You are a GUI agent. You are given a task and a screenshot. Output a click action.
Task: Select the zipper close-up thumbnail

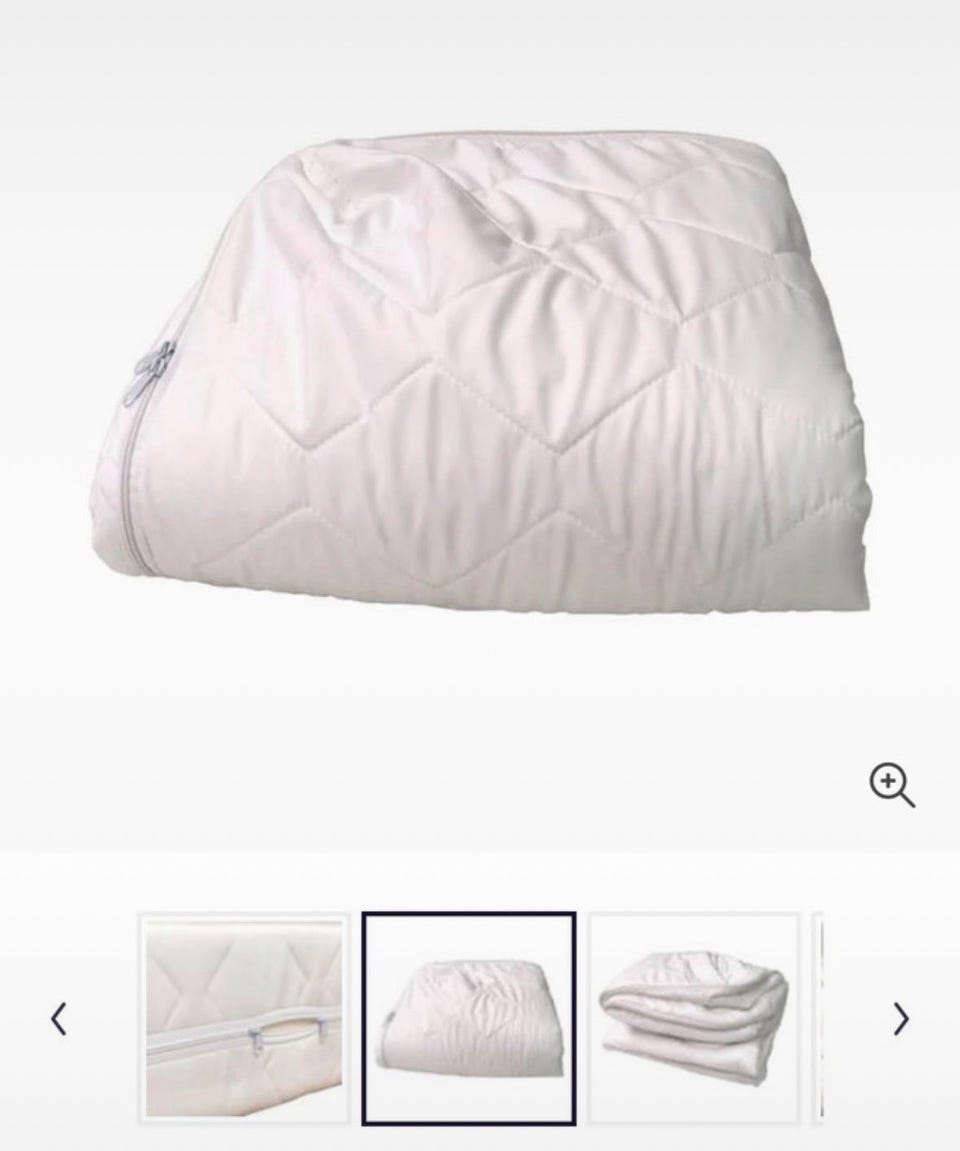(x=243, y=1018)
